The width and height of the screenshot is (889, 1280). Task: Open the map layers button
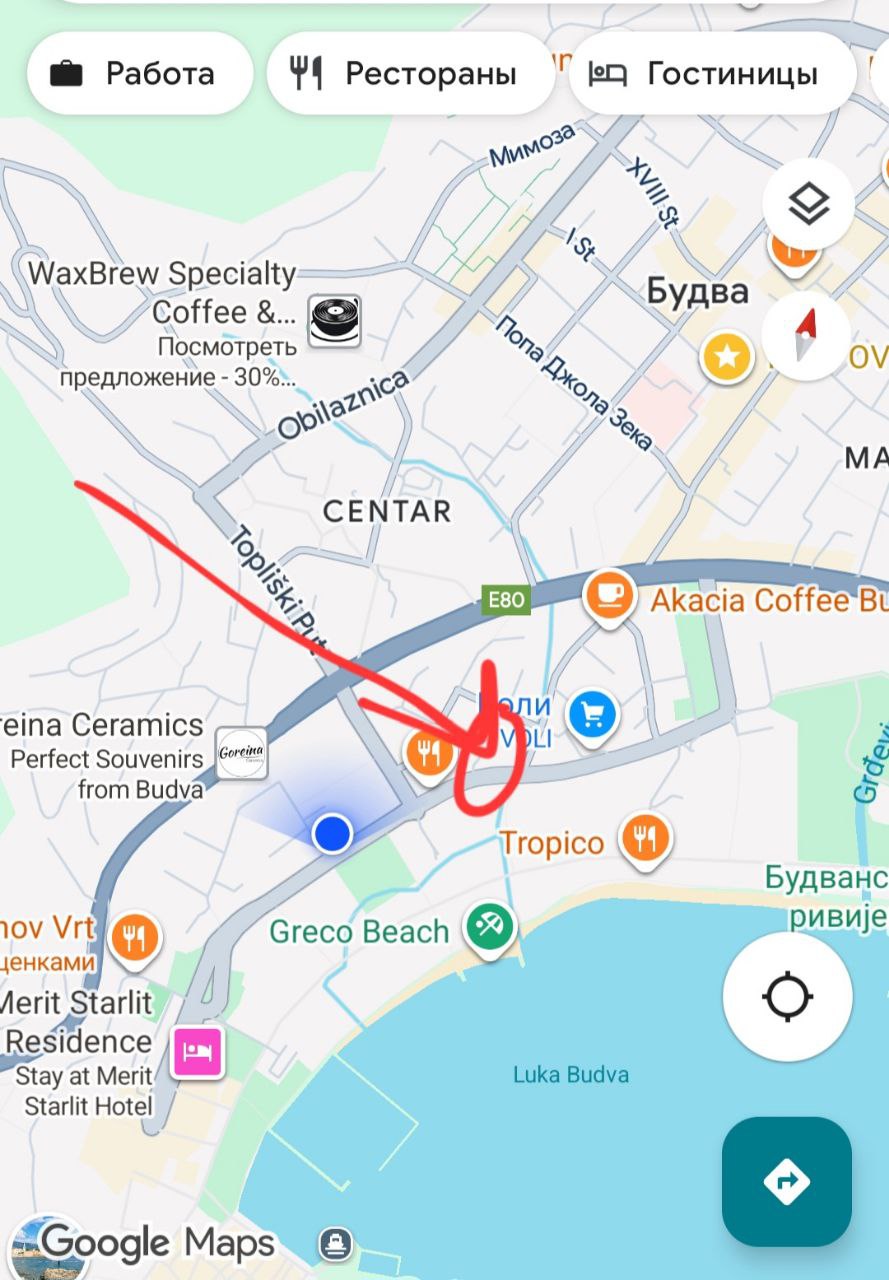click(808, 205)
